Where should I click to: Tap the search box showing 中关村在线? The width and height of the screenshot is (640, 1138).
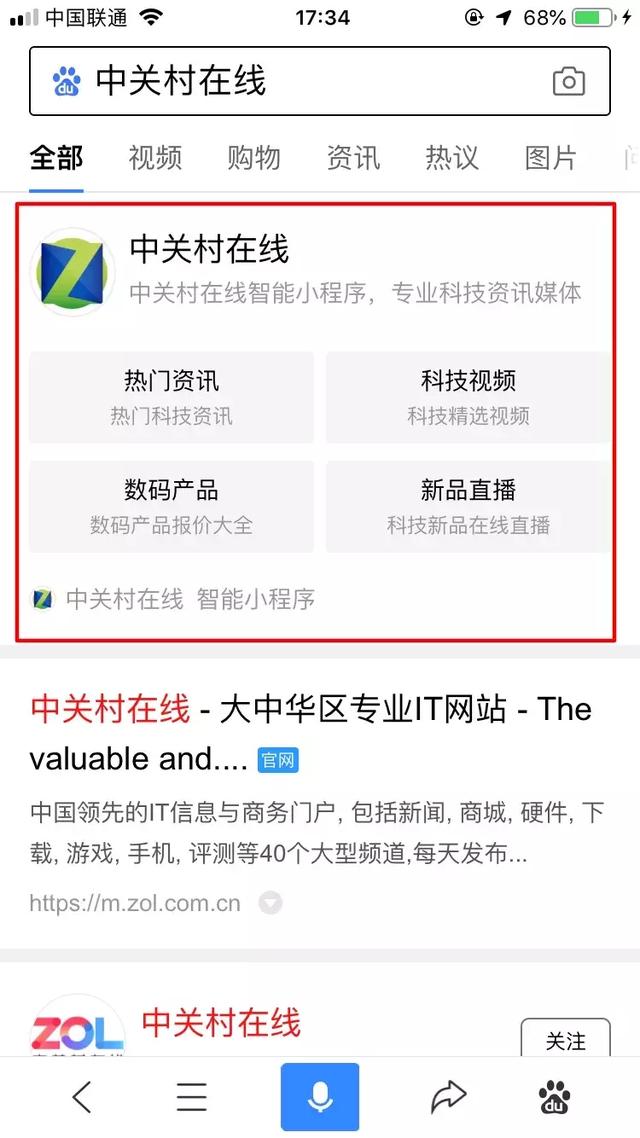319,81
